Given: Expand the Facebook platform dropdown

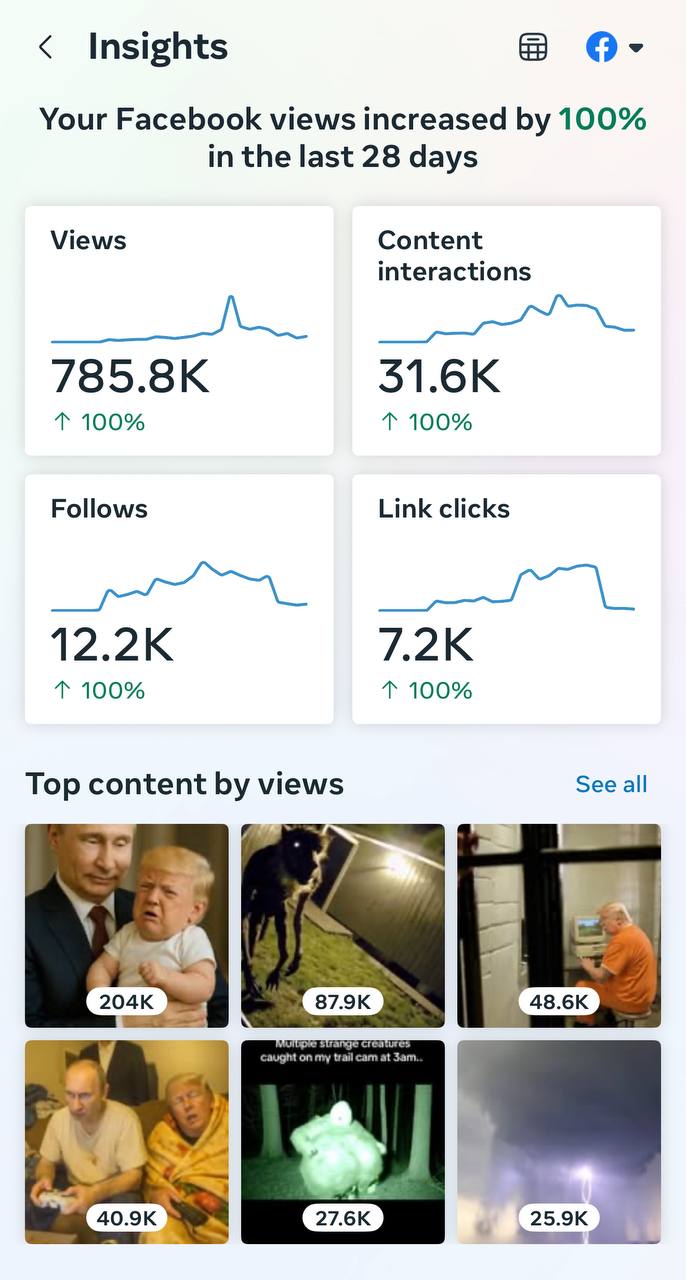Looking at the screenshot, I should coord(614,47).
